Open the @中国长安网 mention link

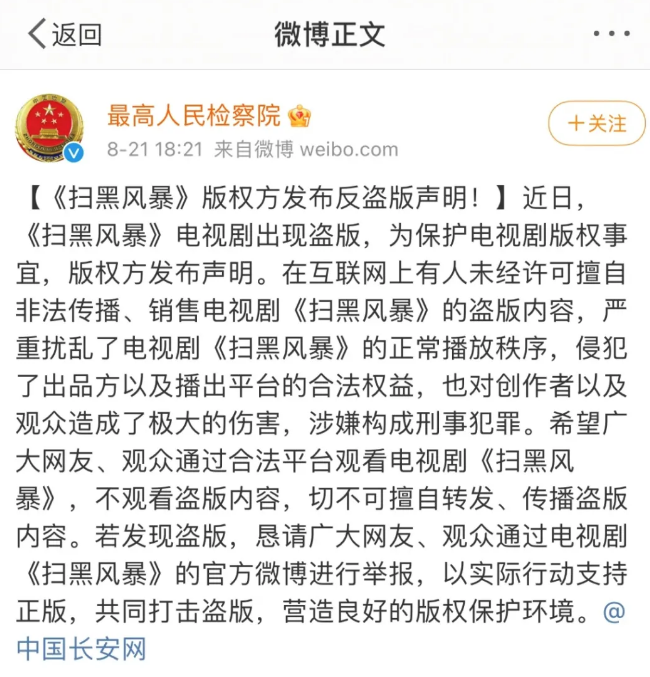tap(80, 648)
